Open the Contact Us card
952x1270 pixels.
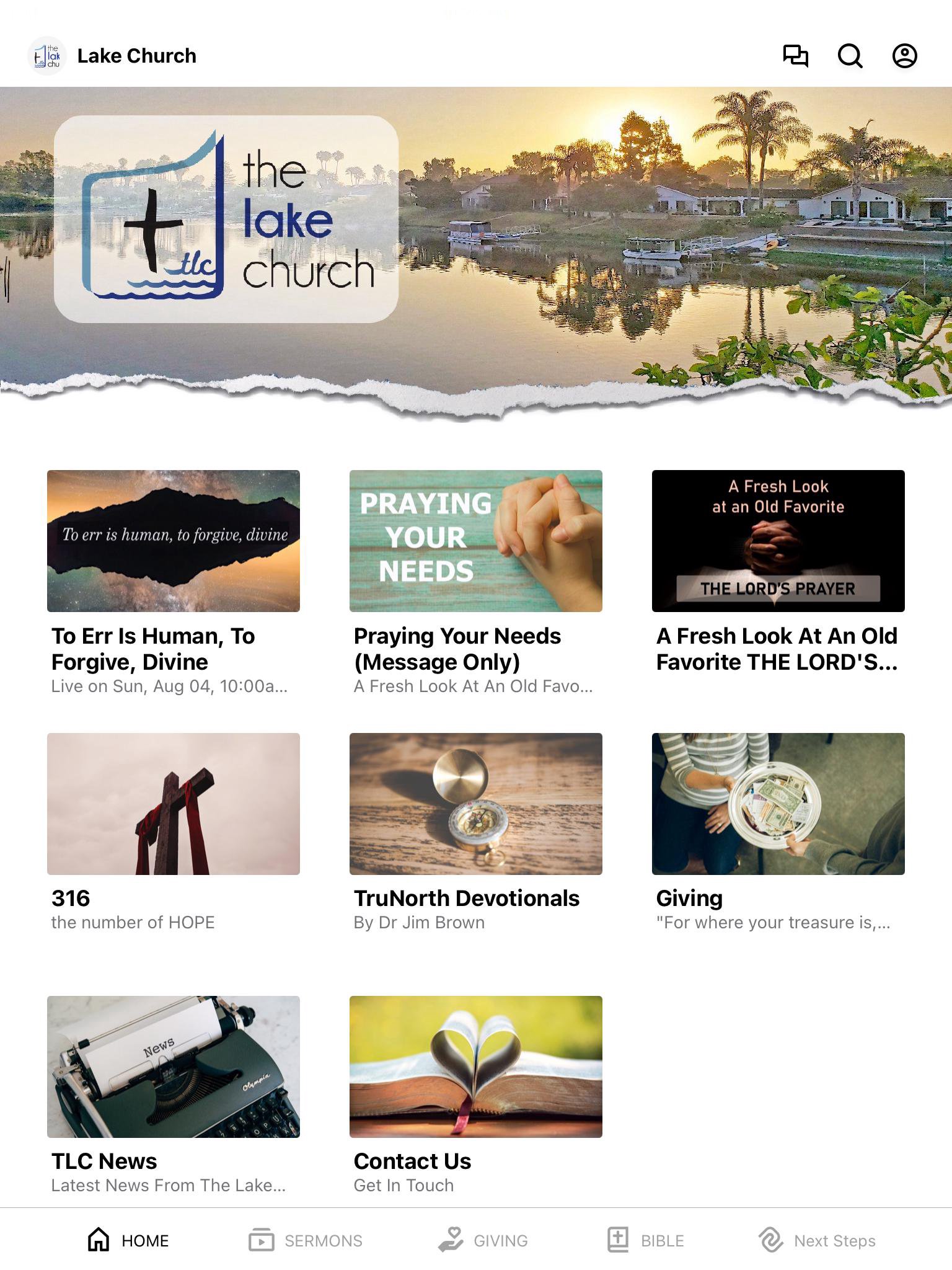pyautogui.click(x=476, y=1067)
